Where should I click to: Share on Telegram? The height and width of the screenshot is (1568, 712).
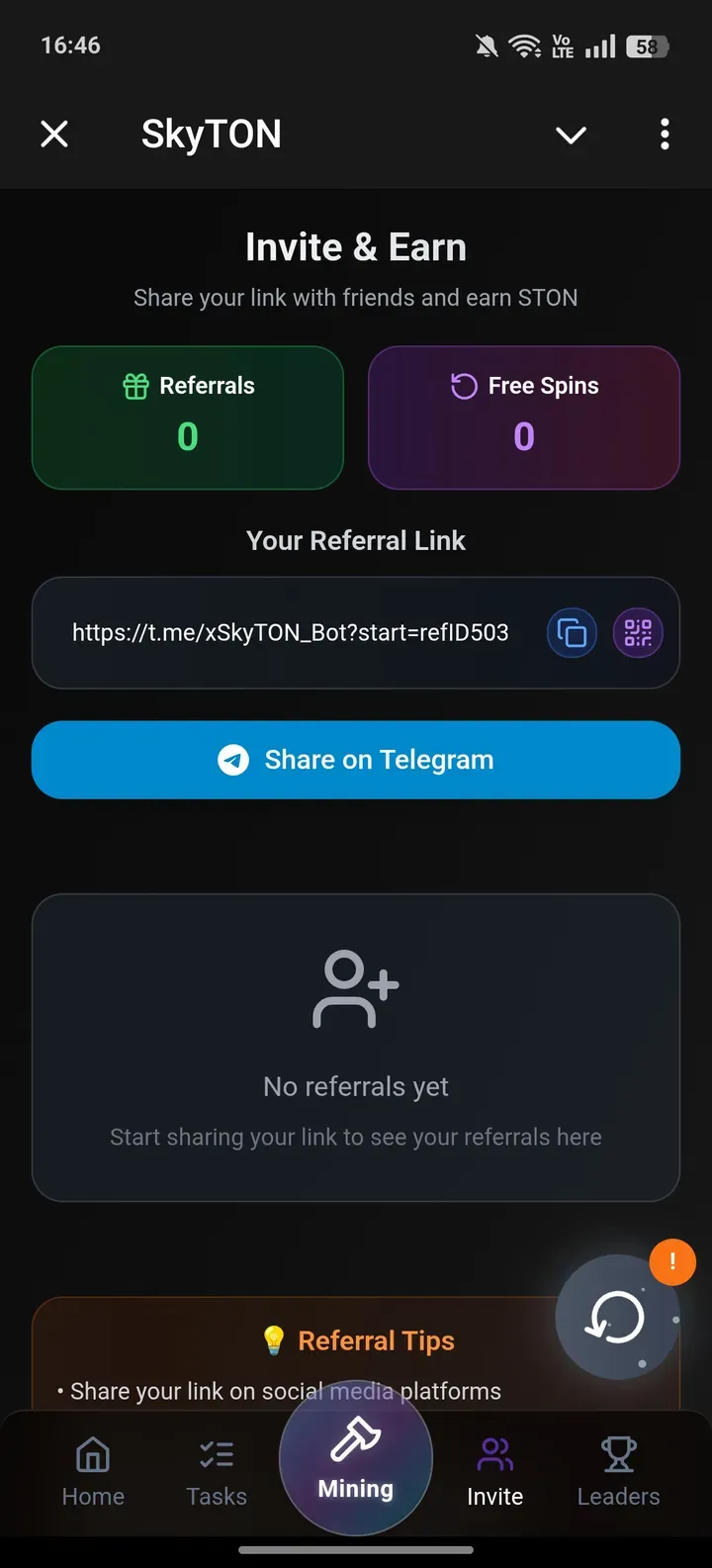[x=356, y=760]
